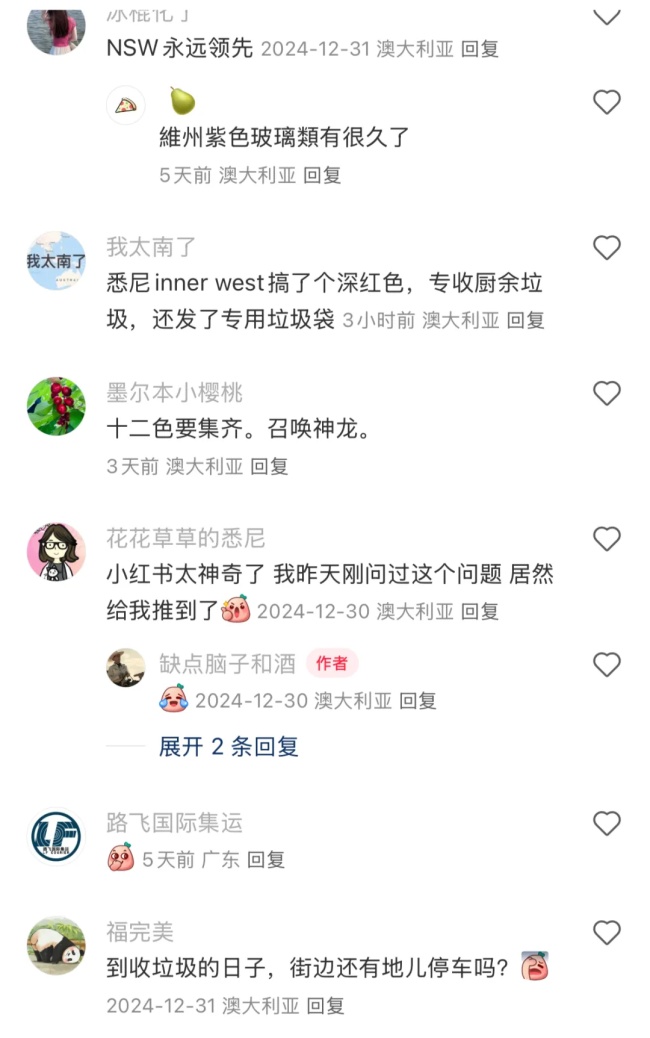Like the author 缺点脑子和酒's reply
The height and width of the screenshot is (1038, 650).
(x=606, y=664)
